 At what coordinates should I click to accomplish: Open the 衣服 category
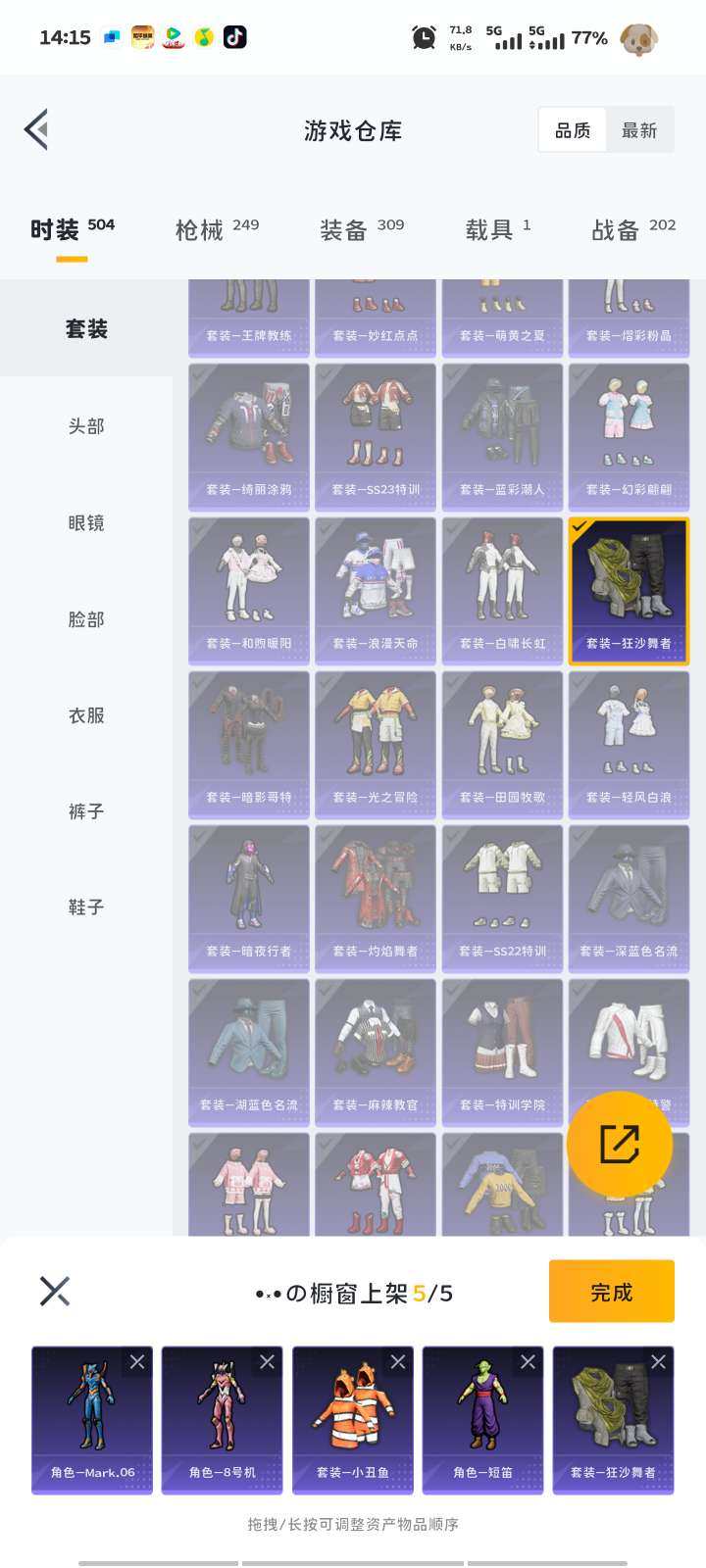(86, 715)
